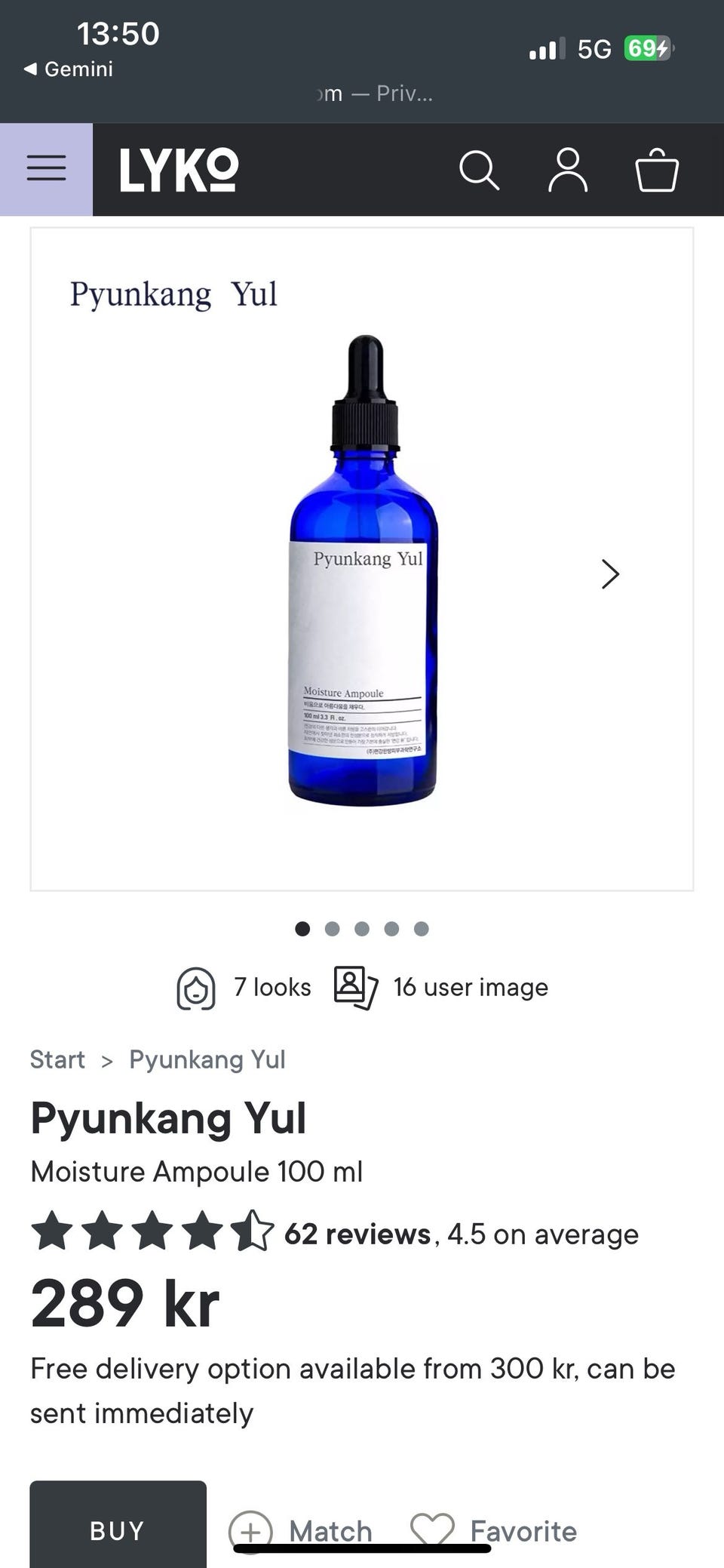
Task: View the 7 looks
Action: [244, 988]
